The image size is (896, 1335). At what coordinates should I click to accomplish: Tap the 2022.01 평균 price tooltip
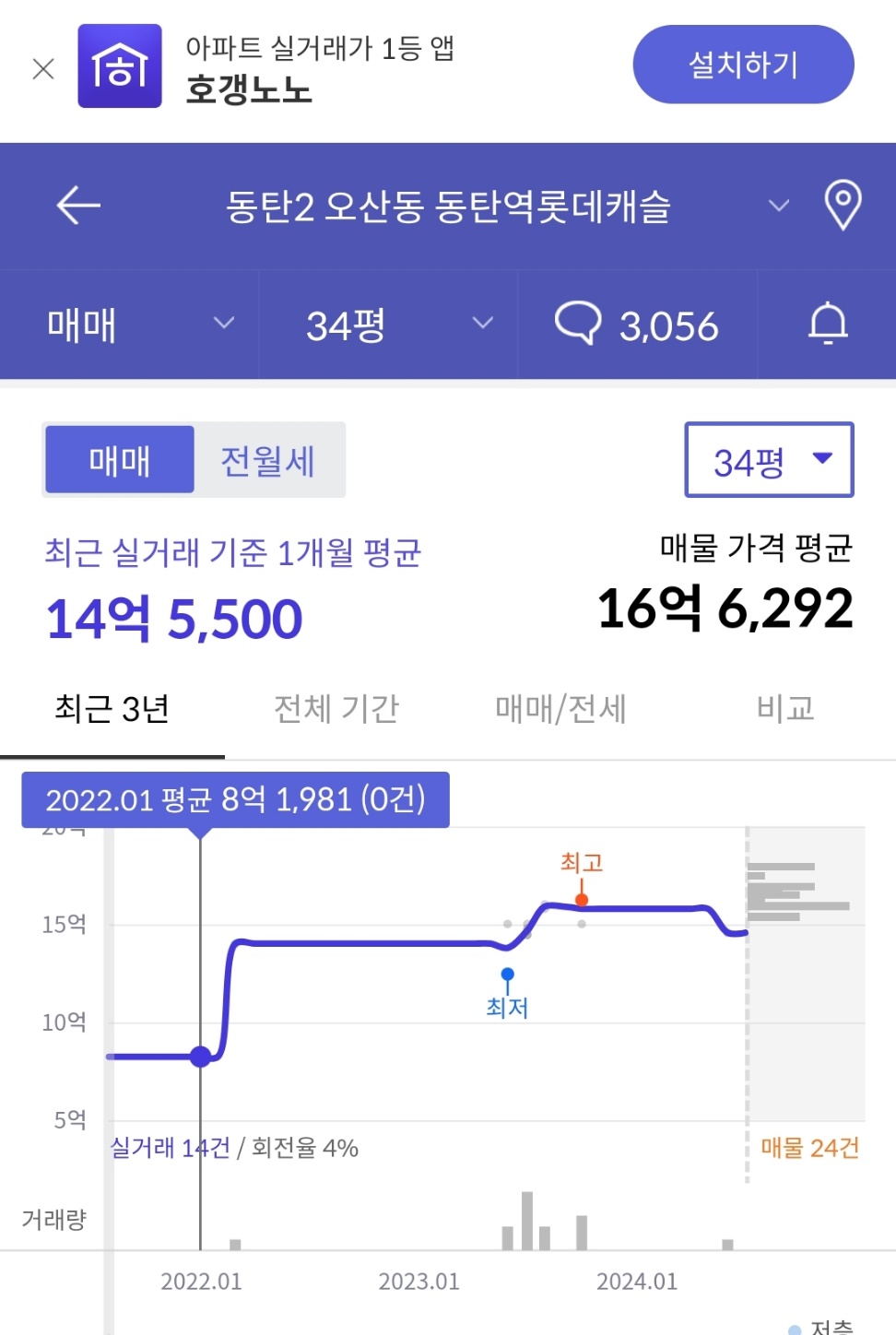(x=234, y=800)
